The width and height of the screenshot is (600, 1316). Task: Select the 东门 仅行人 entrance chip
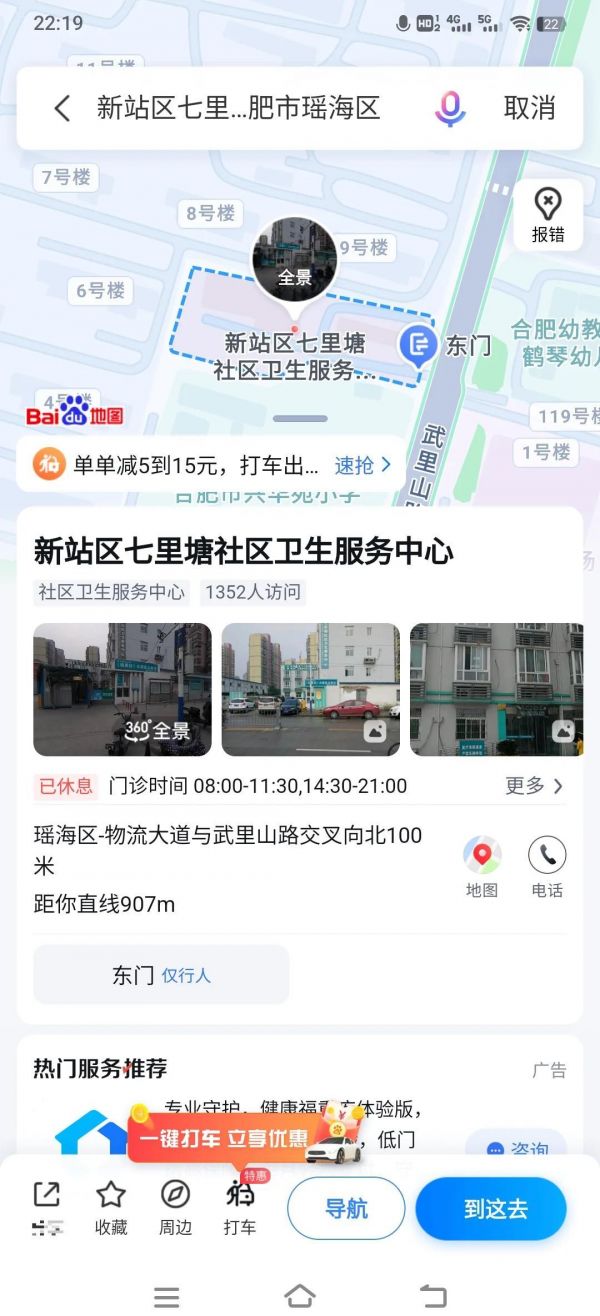click(x=161, y=975)
